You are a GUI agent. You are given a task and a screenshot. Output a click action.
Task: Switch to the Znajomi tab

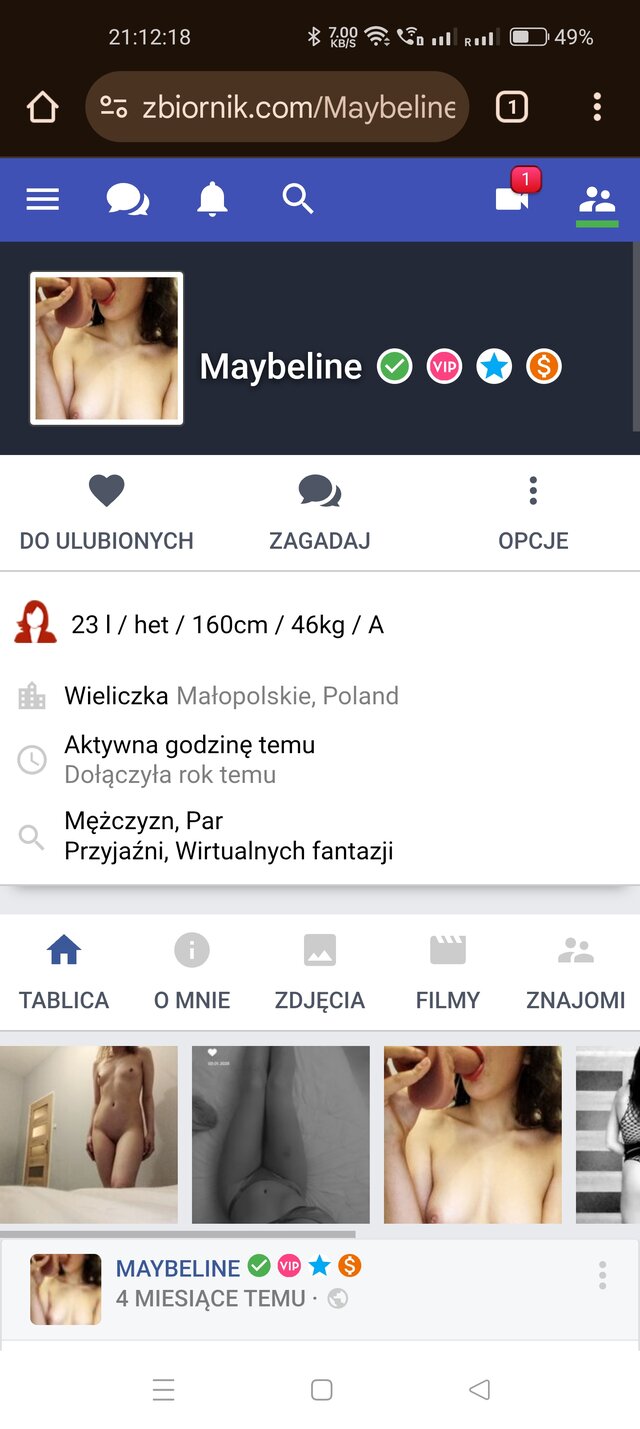coord(576,973)
